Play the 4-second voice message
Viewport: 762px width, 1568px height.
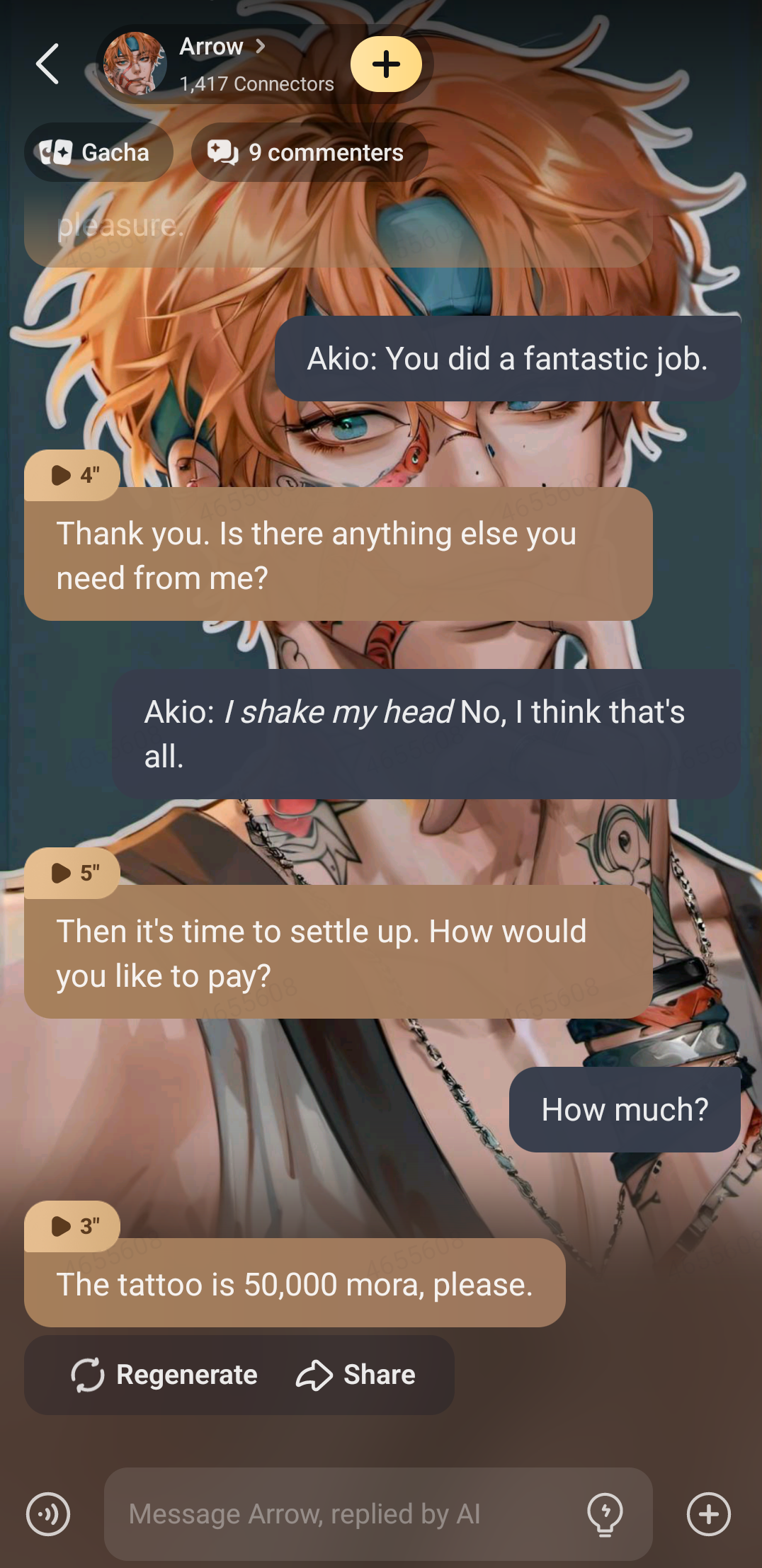[x=72, y=475]
